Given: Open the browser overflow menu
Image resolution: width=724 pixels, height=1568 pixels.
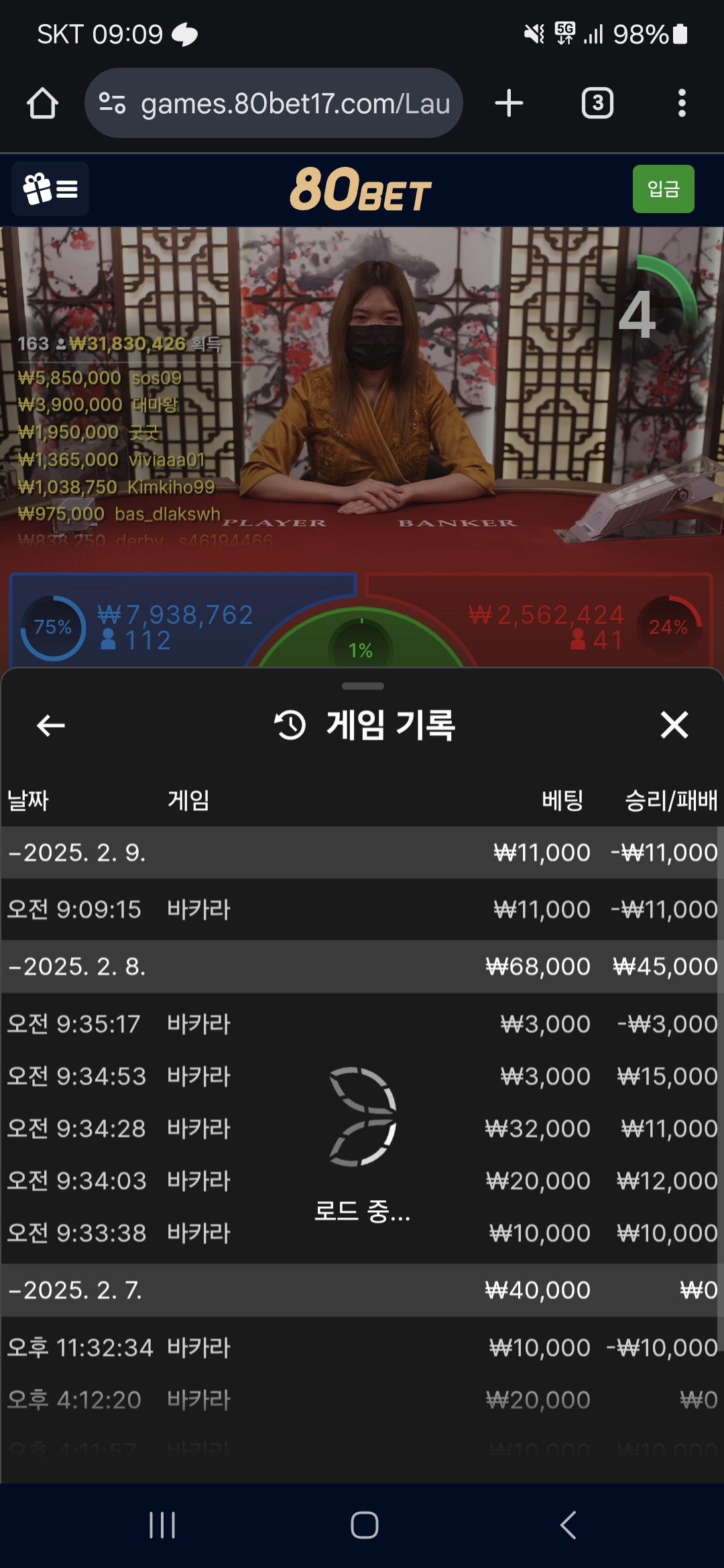Looking at the screenshot, I should tap(682, 104).
